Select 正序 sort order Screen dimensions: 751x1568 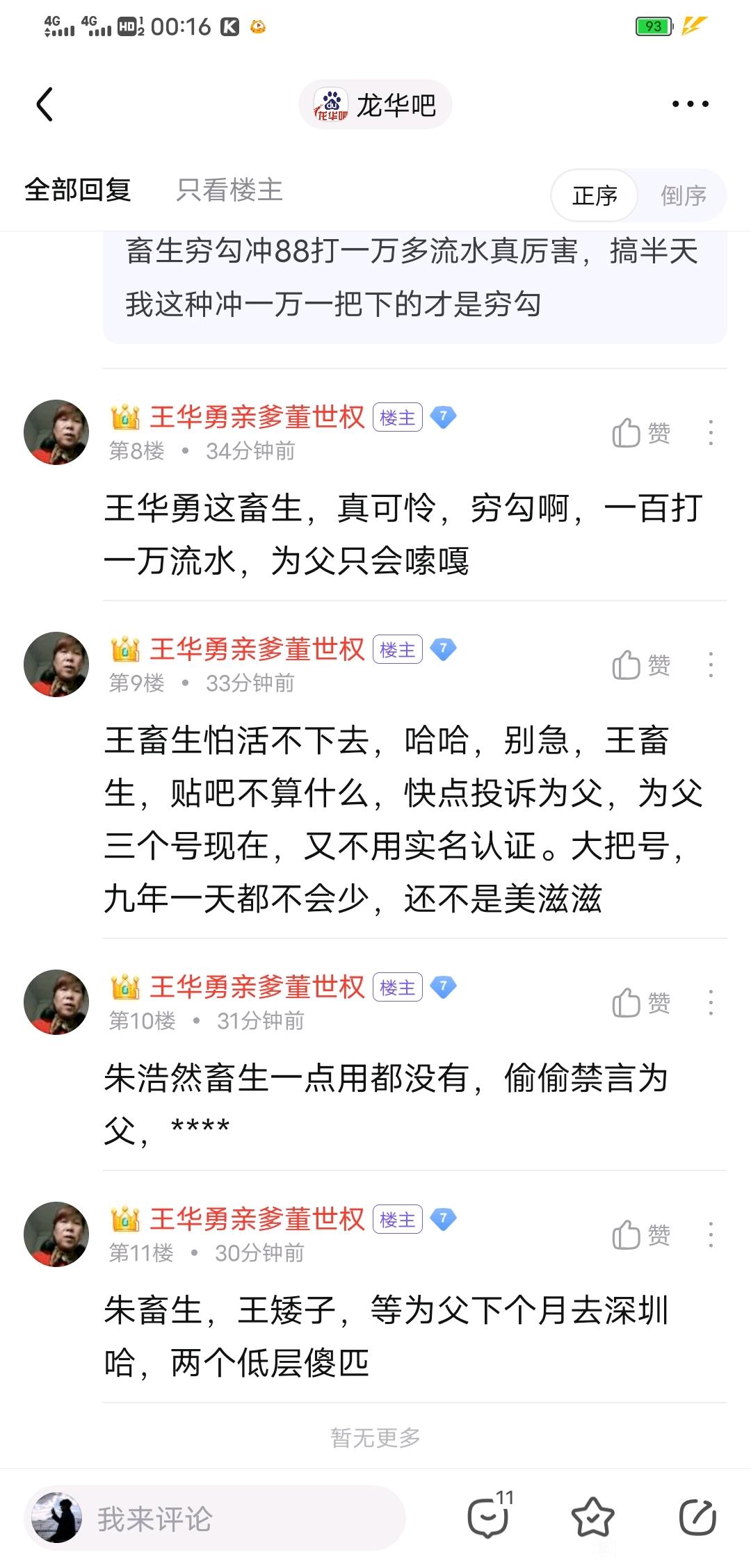595,196
